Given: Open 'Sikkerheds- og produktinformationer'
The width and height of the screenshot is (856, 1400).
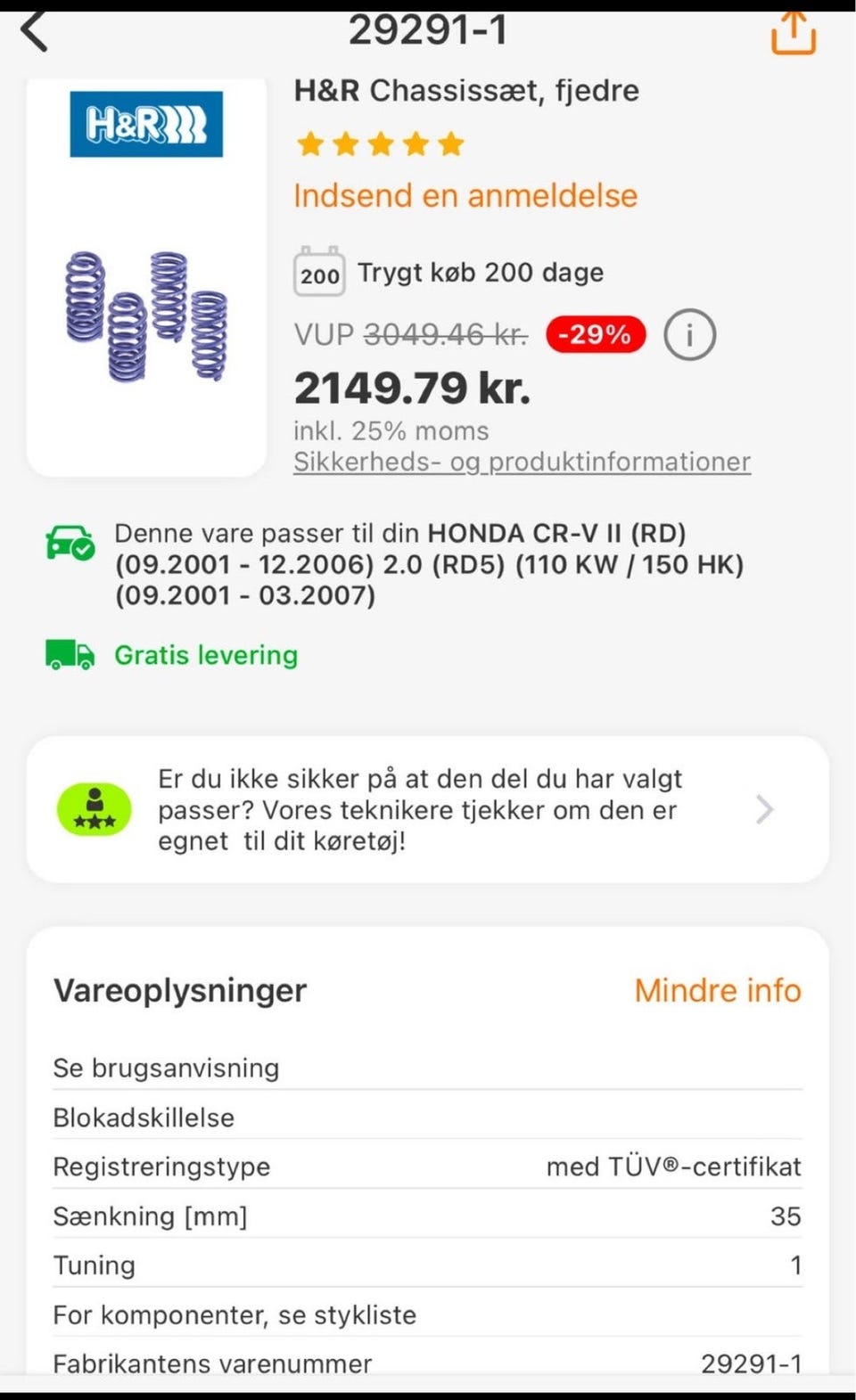Looking at the screenshot, I should tap(522, 462).
